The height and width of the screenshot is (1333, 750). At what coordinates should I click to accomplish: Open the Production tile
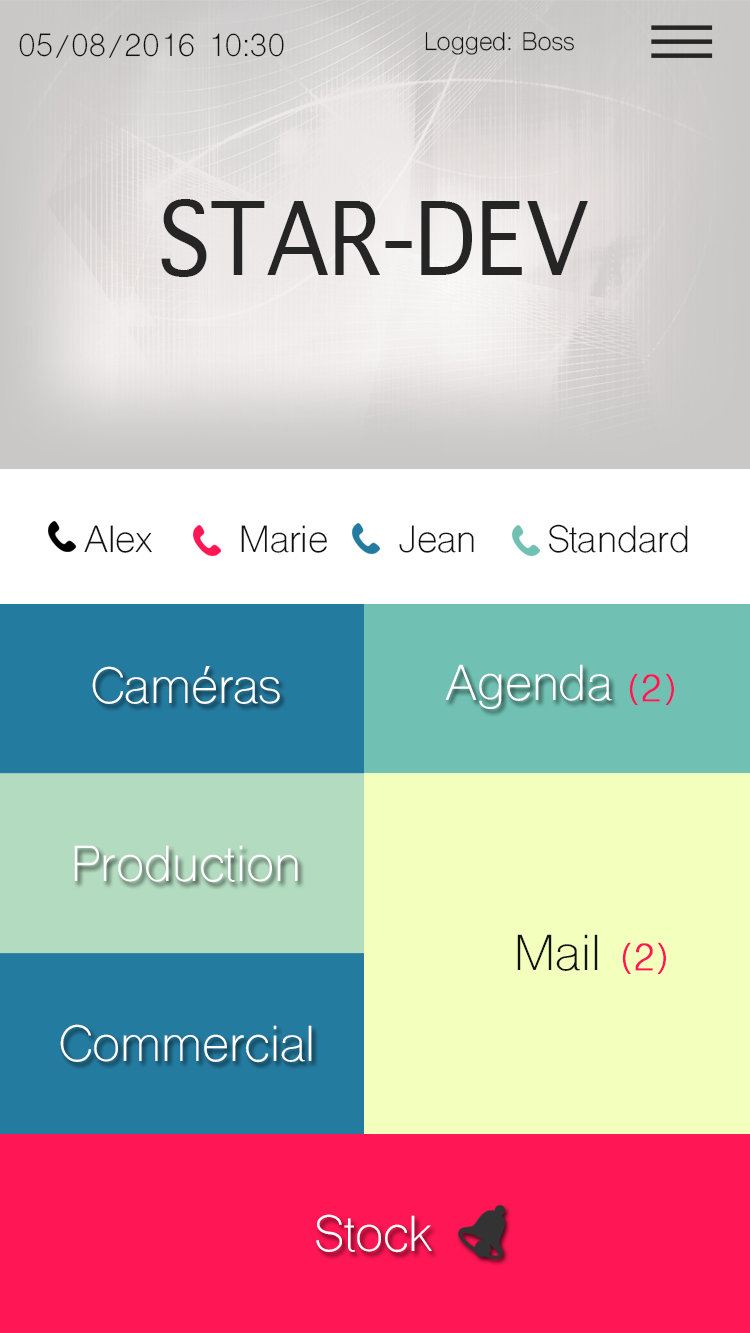(x=182, y=863)
